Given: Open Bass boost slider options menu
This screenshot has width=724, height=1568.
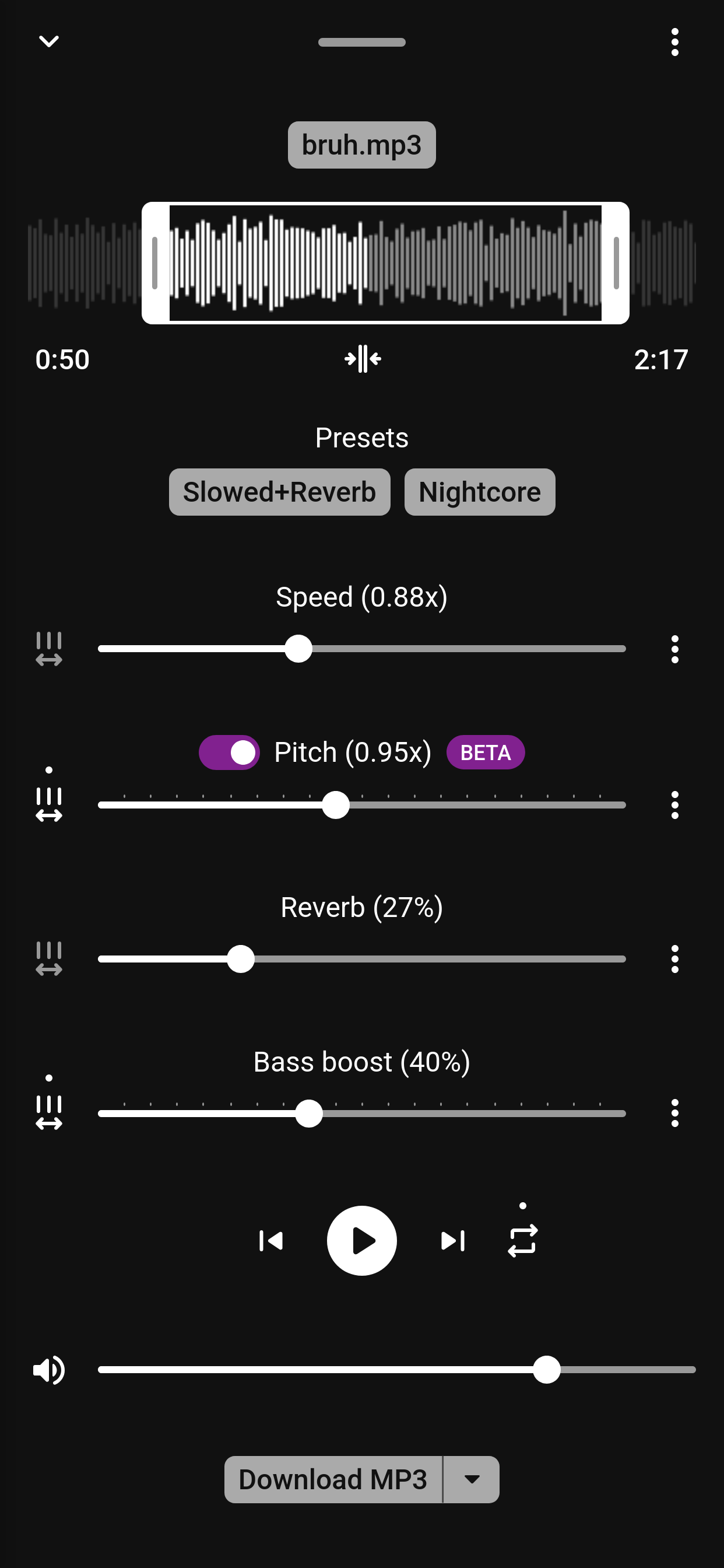Looking at the screenshot, I should (x=674, y=1112).
